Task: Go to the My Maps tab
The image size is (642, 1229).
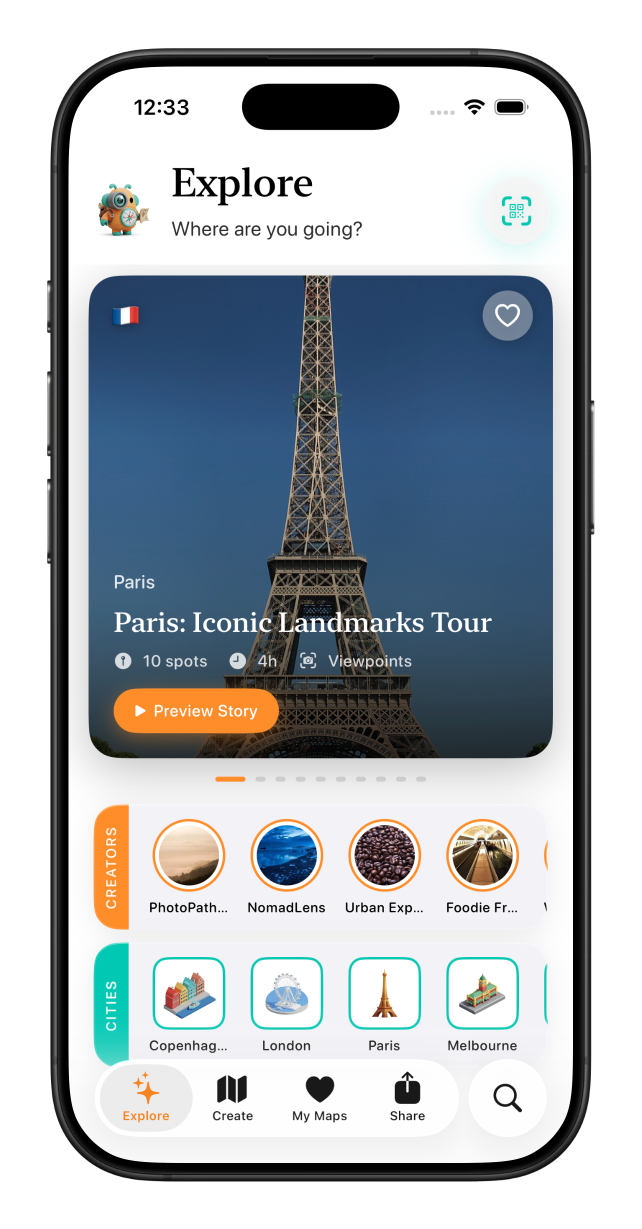Action: tap(320, 1098)
